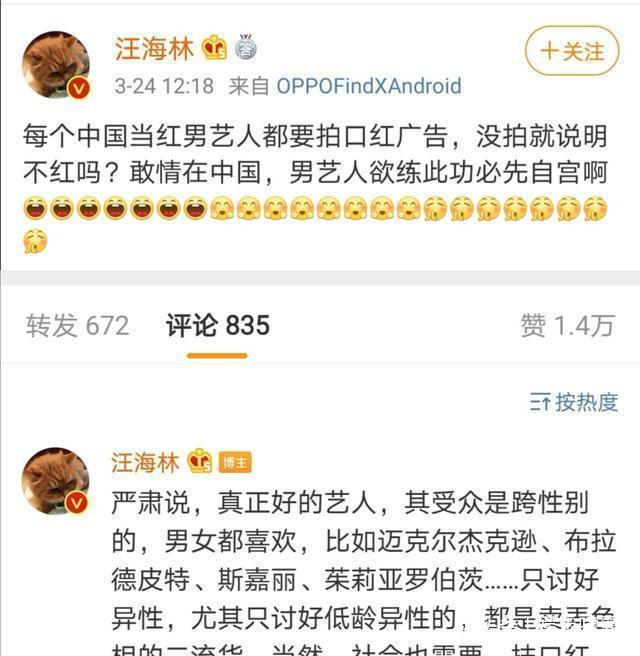The width and height of the screenshot is (640, 656).
Task: Follow 汪海林 with the +关注 button
Action: point(572,50)
